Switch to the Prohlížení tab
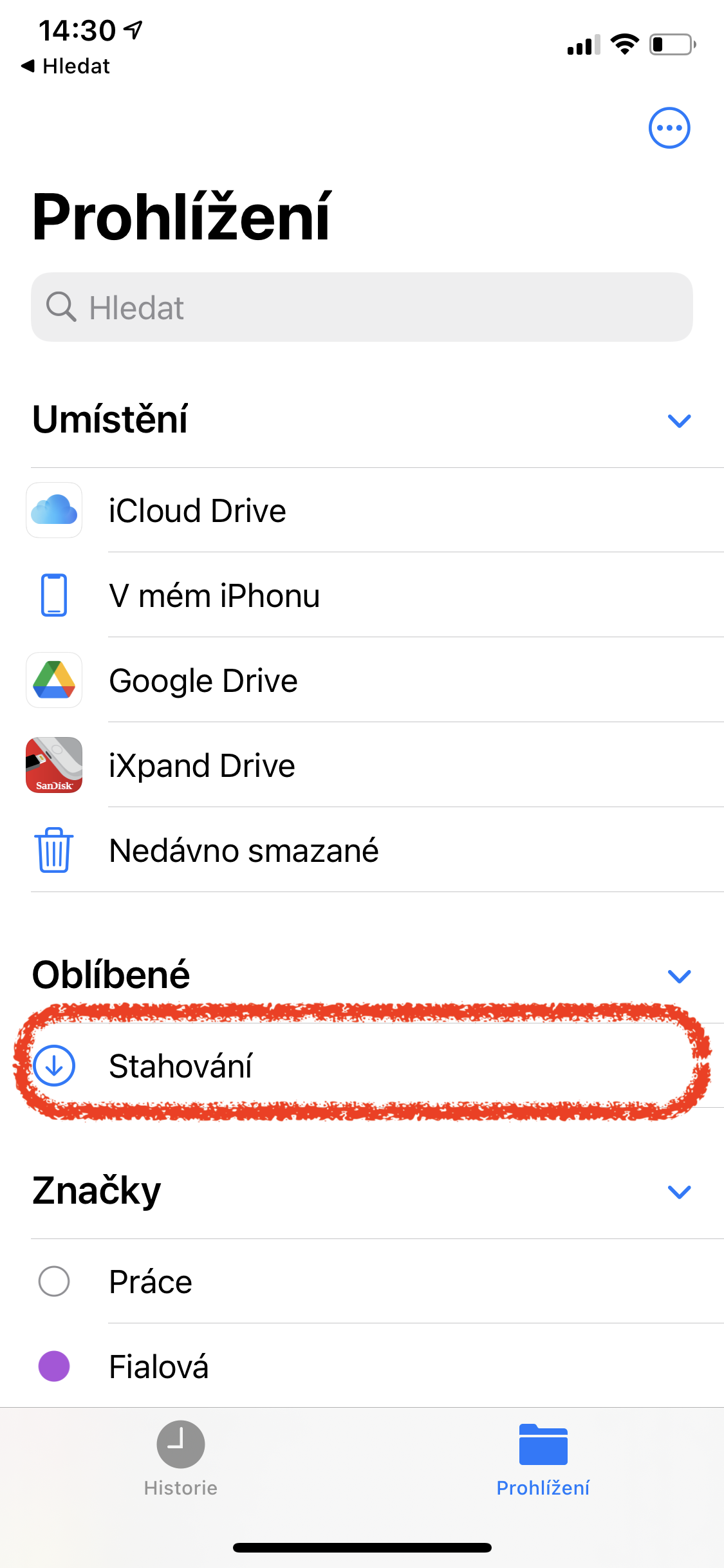Viewport: 724px width, 1568px height. click(x=543, y=1459)
